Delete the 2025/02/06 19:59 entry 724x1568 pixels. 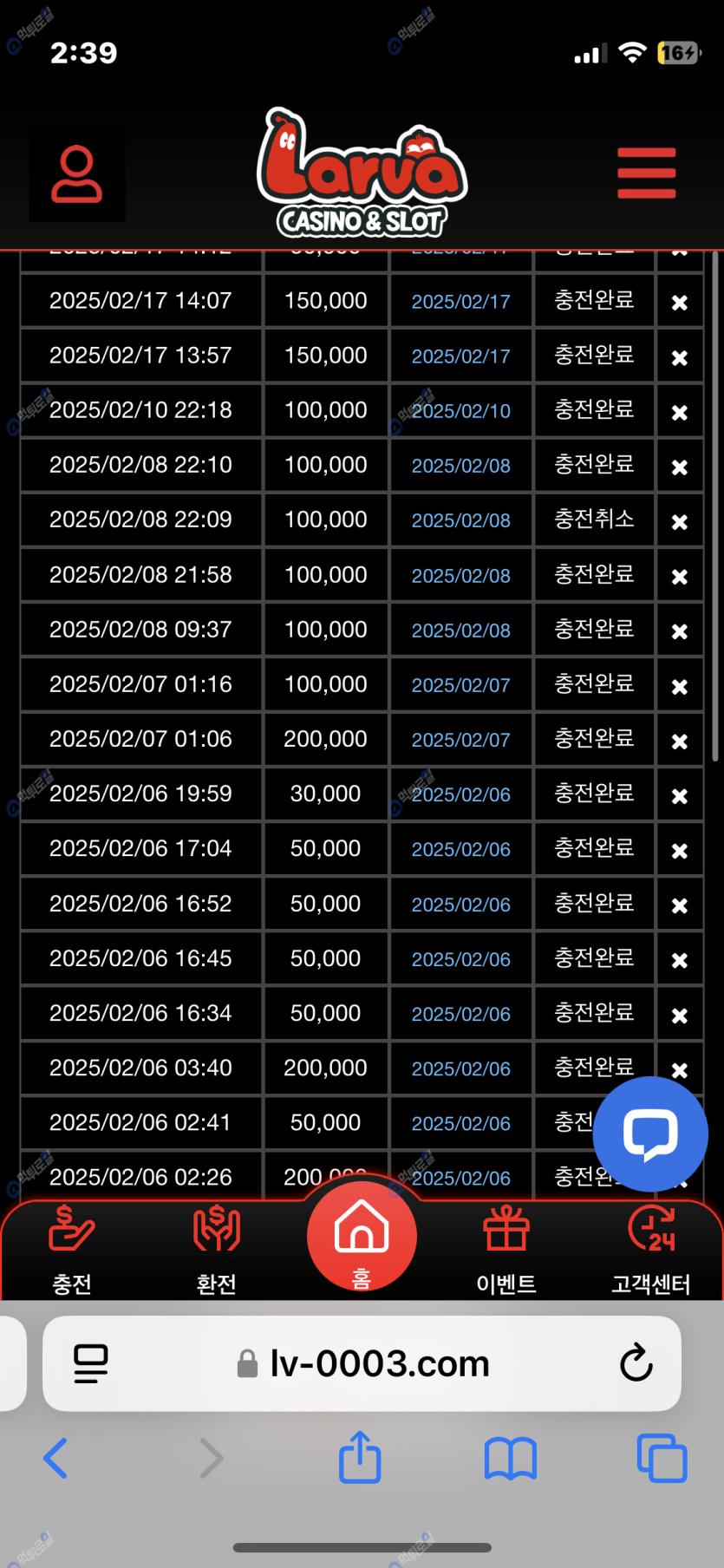coord(680,796)
